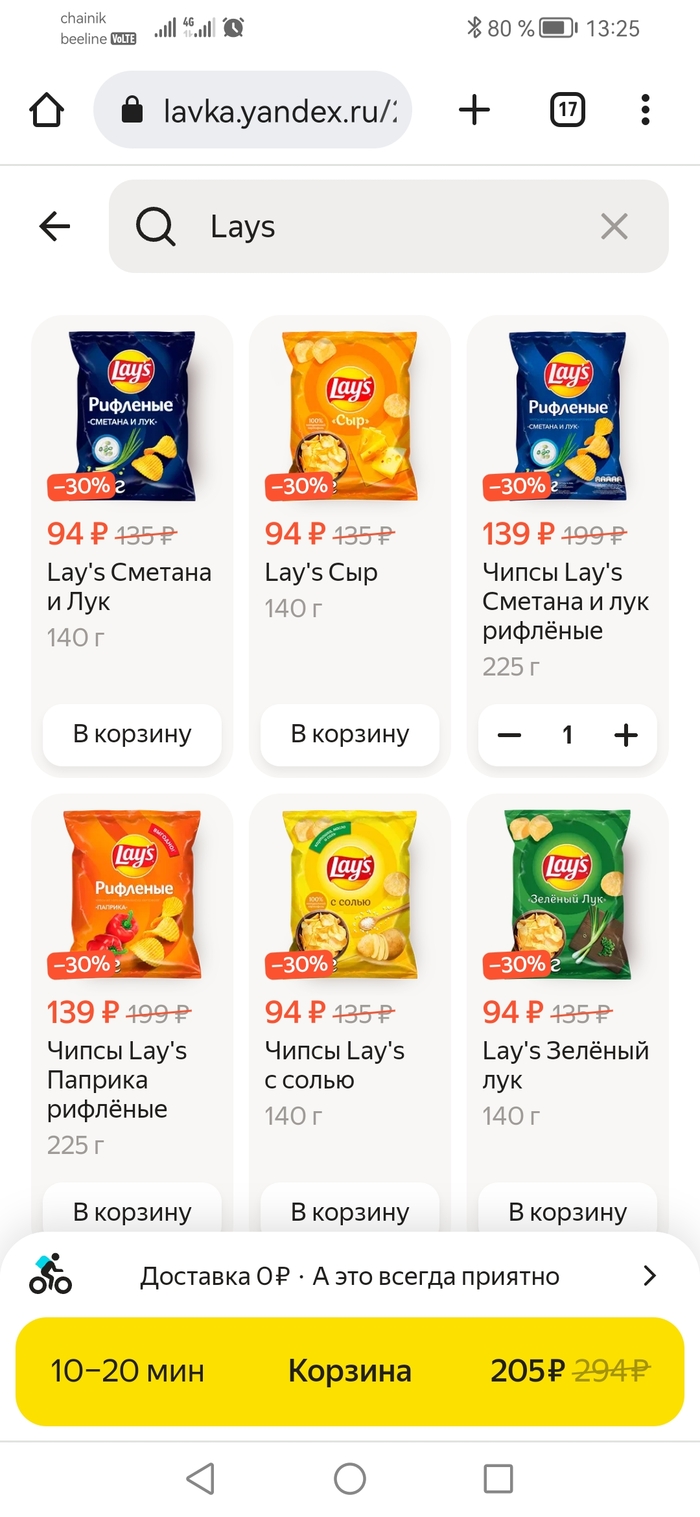
Task: Open browser home page
Action: pyautogui.click(x=47, y=110)
